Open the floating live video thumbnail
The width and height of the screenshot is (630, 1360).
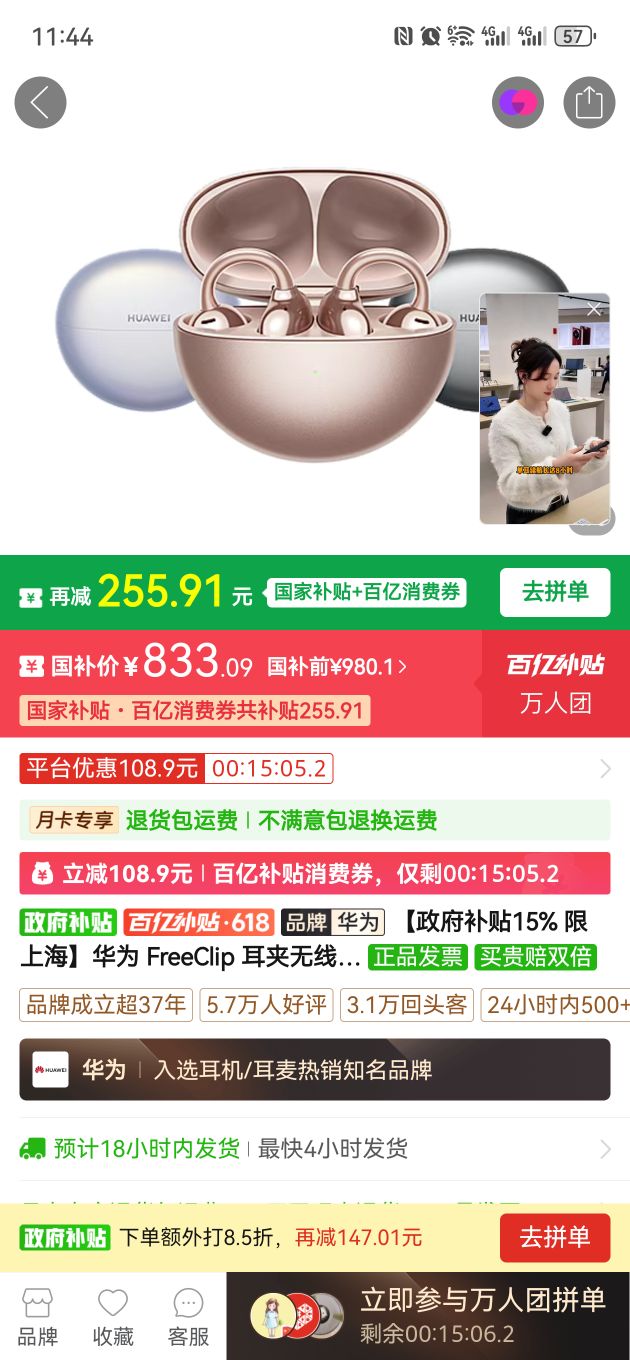tap(544, 420)
